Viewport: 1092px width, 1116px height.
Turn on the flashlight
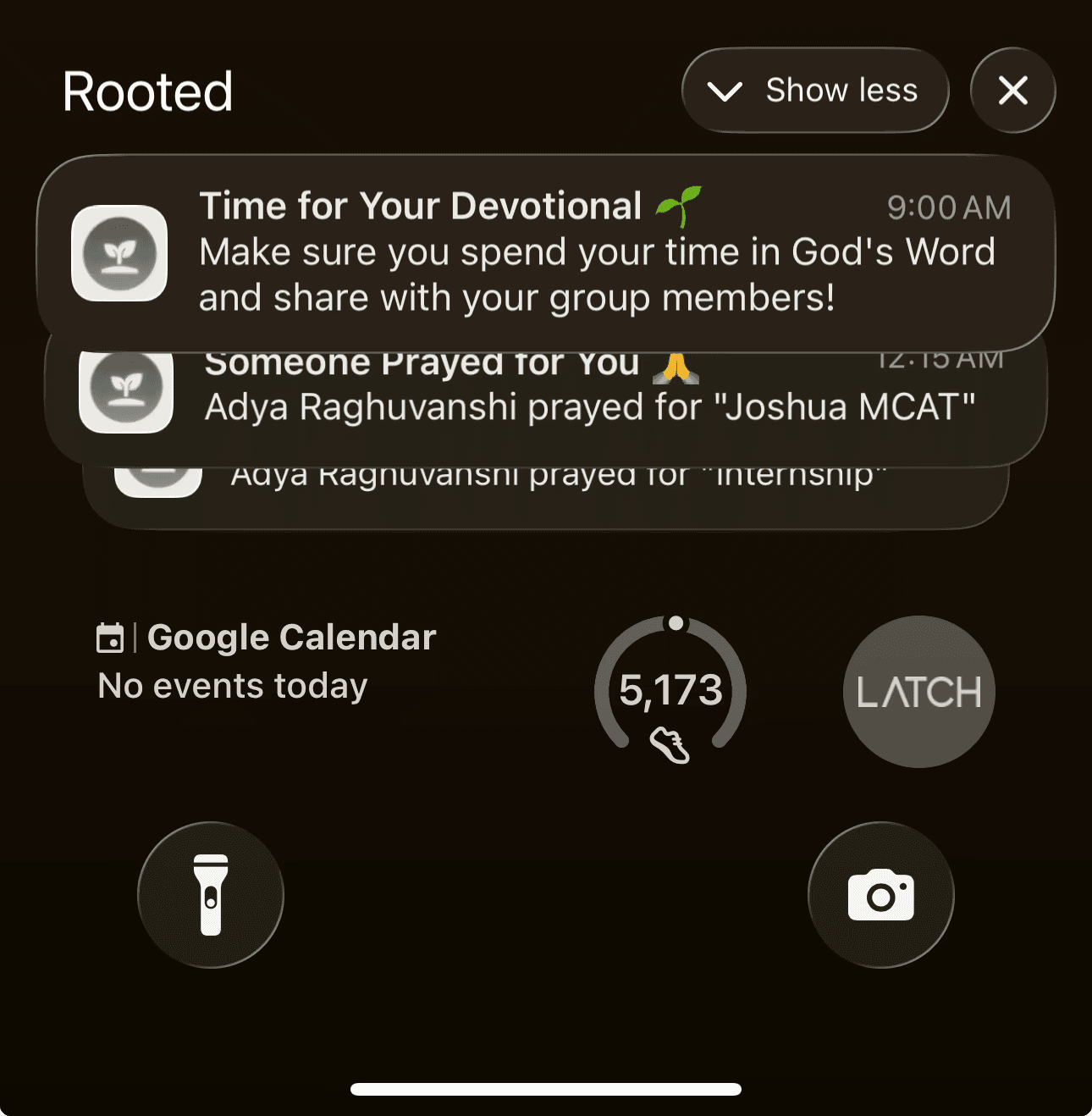pyautogui.click(x=211, y=895)
